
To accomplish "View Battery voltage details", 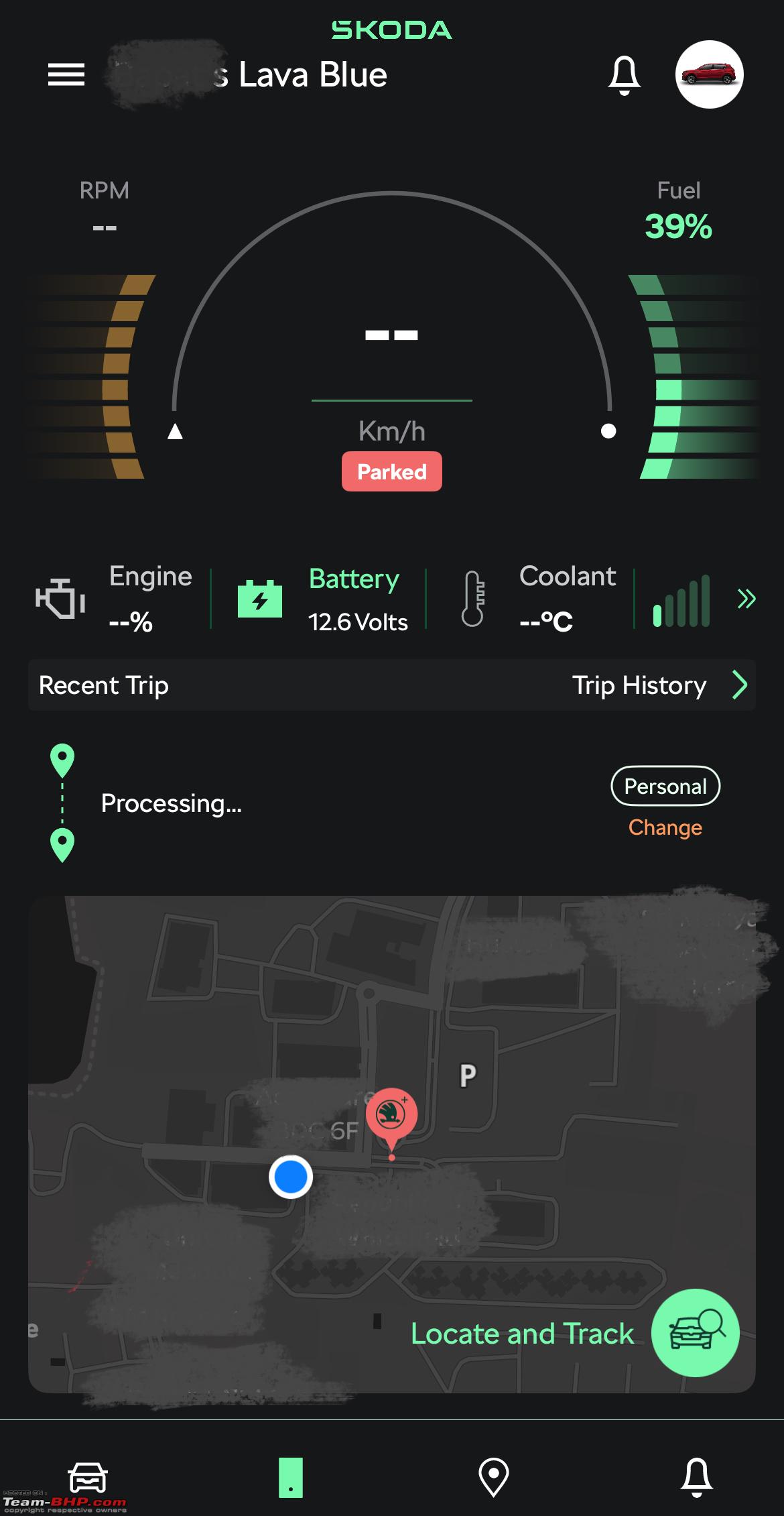I will click(x=322, y=599).
